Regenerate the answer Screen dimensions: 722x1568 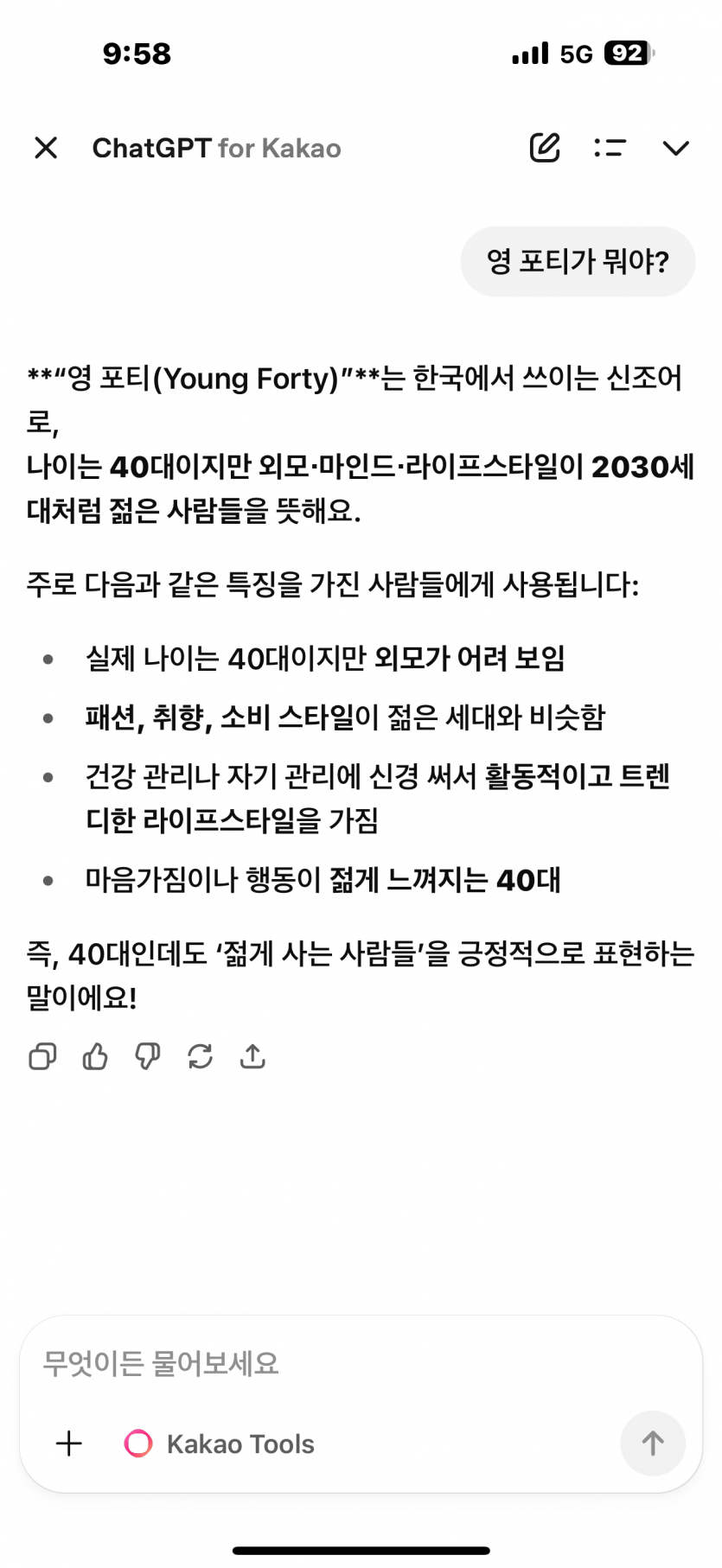[200, 1056]
